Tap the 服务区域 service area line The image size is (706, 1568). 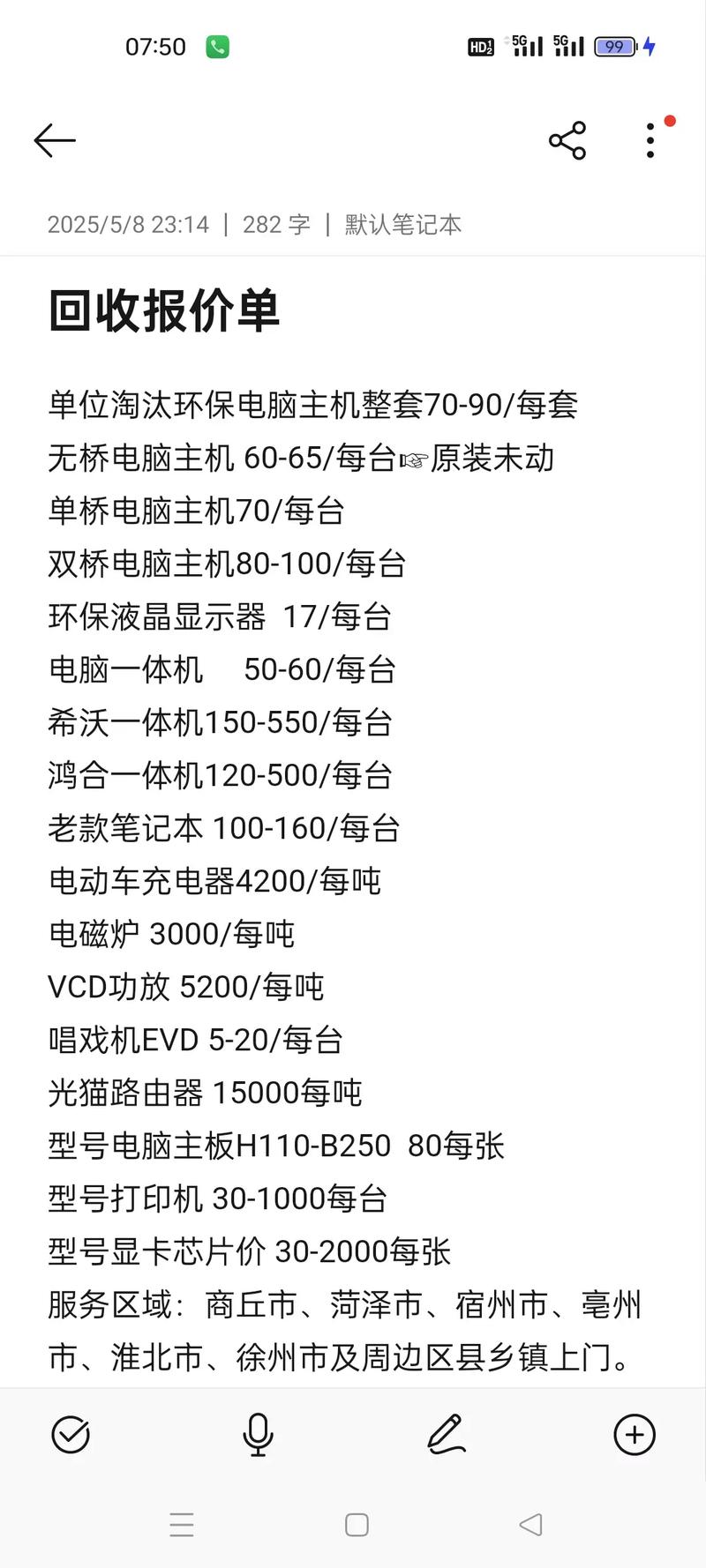tap(344, 1305)
